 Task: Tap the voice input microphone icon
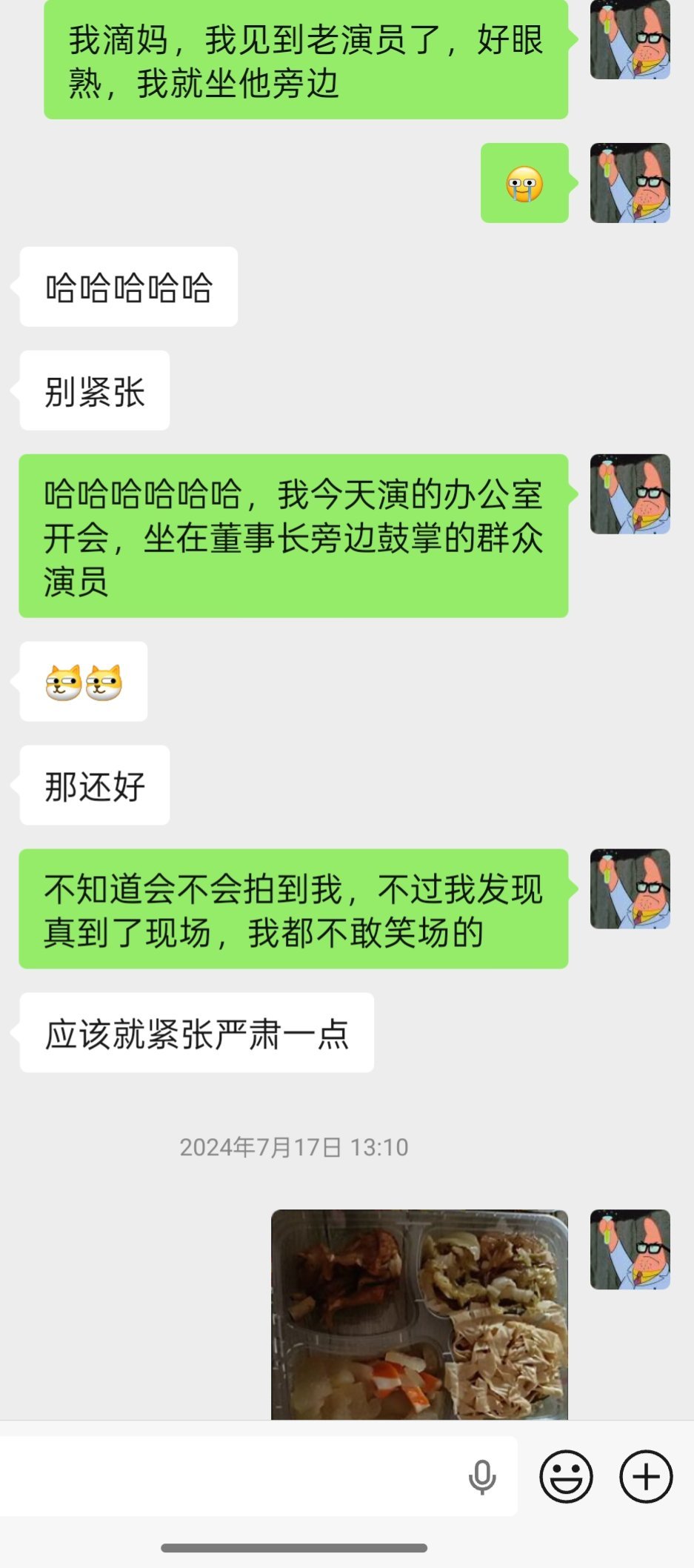click(x=482, y=1477)
